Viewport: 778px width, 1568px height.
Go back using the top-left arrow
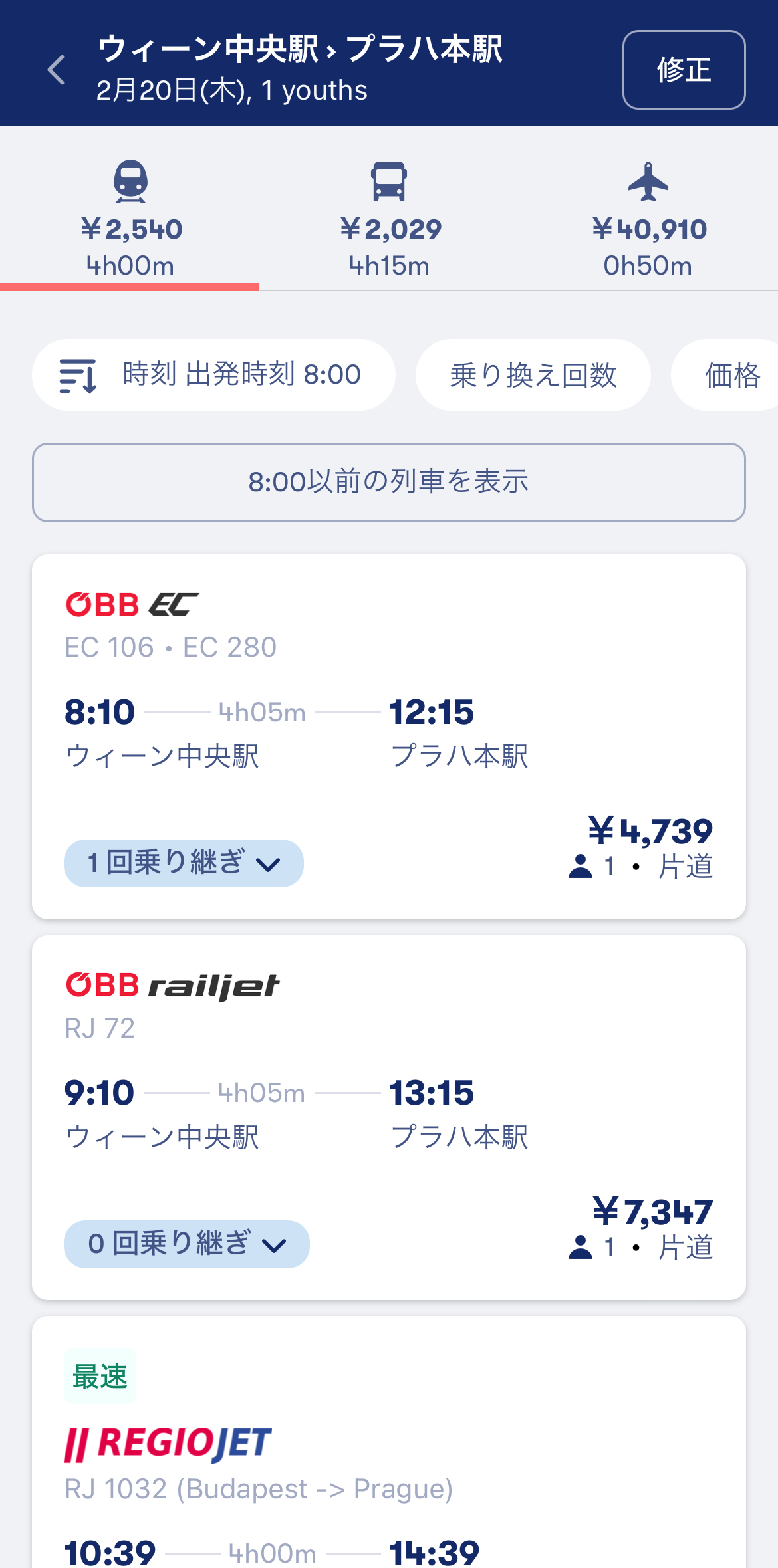click(x=57, y=70)
